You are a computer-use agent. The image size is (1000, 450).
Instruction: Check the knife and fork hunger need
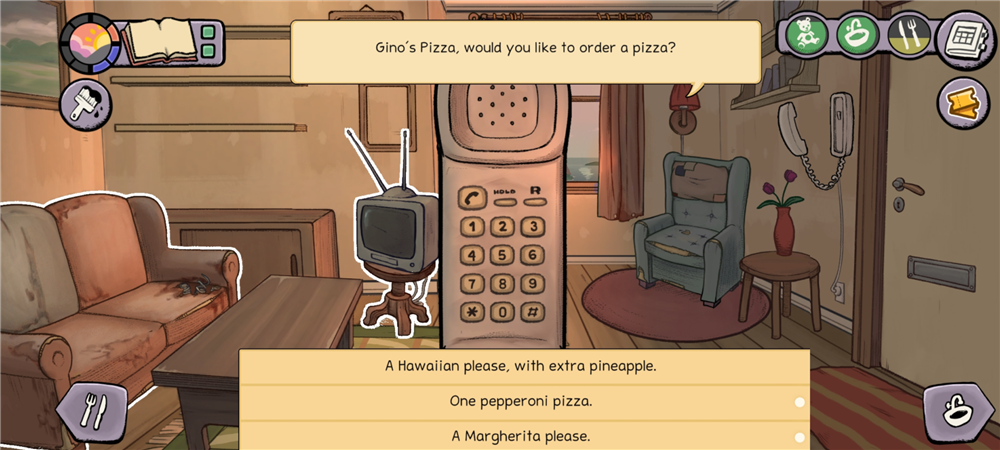(908, 35)
